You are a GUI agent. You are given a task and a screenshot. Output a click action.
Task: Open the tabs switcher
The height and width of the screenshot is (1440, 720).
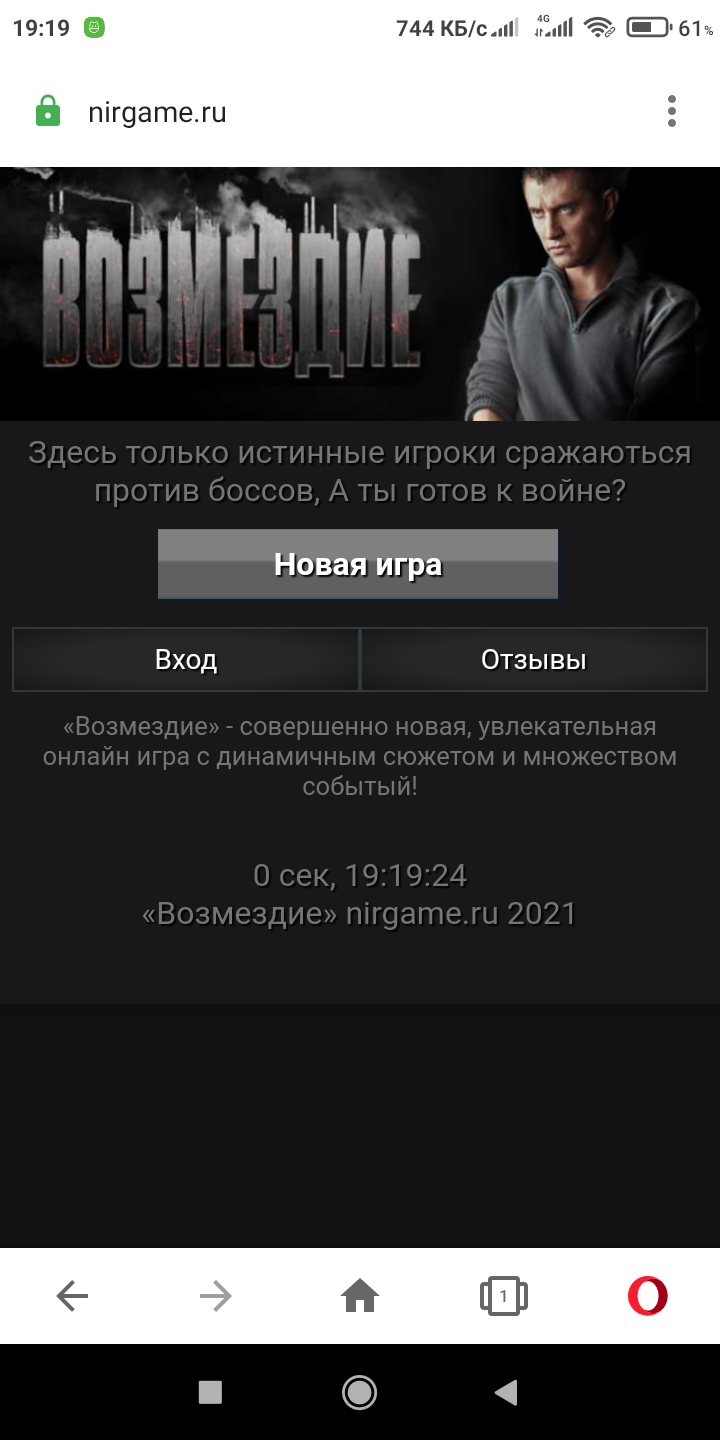click(503, 1296)
